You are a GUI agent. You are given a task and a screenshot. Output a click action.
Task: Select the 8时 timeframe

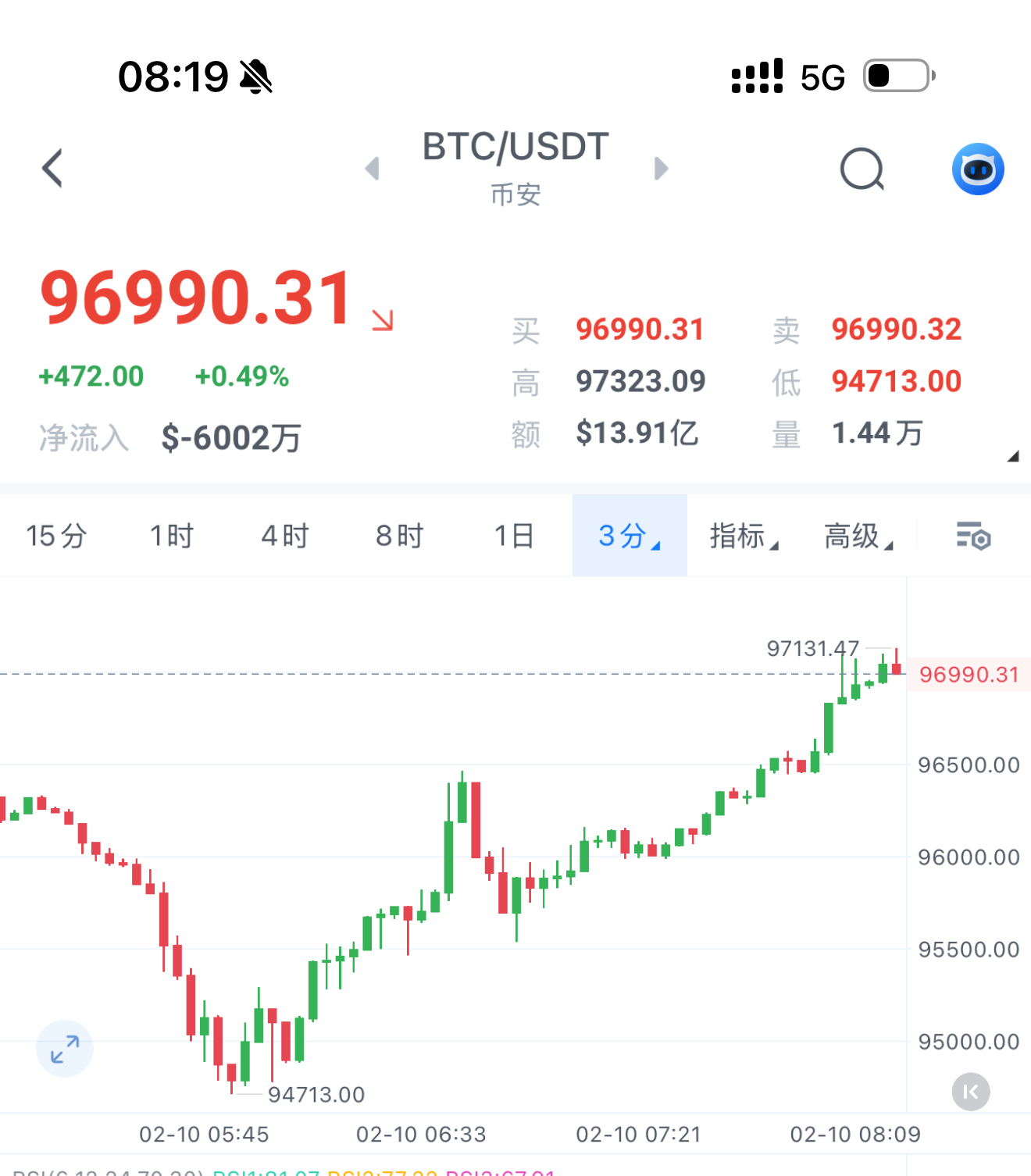pyautogui.click(x=398, y=536)
